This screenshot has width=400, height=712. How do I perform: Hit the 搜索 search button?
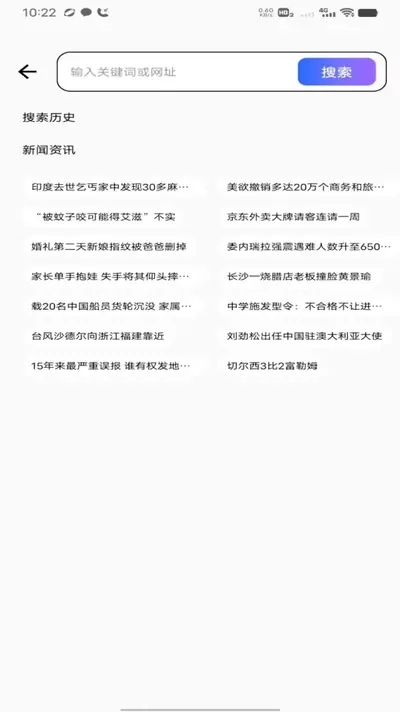pyautogui.click(x=337, y=72)
